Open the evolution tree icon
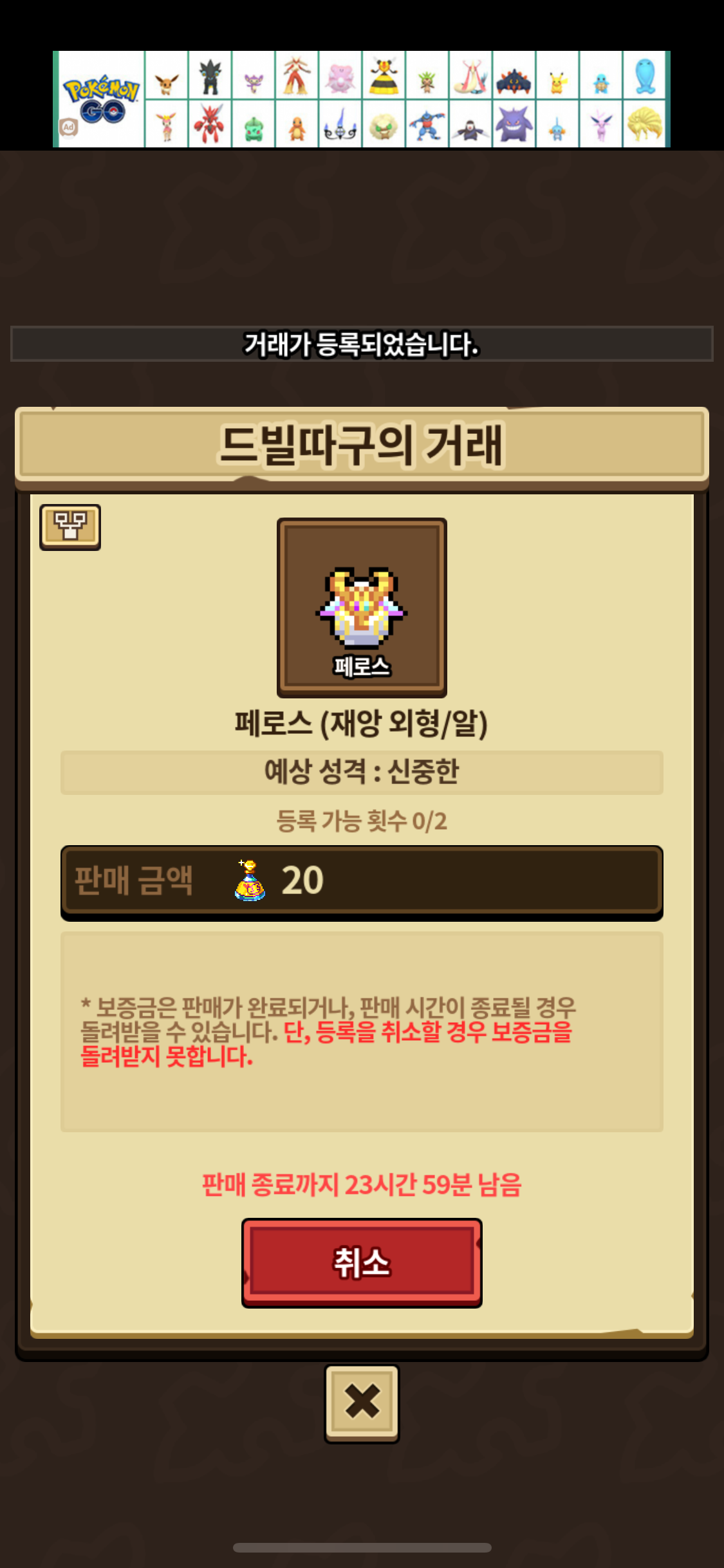 coord(70,527)
